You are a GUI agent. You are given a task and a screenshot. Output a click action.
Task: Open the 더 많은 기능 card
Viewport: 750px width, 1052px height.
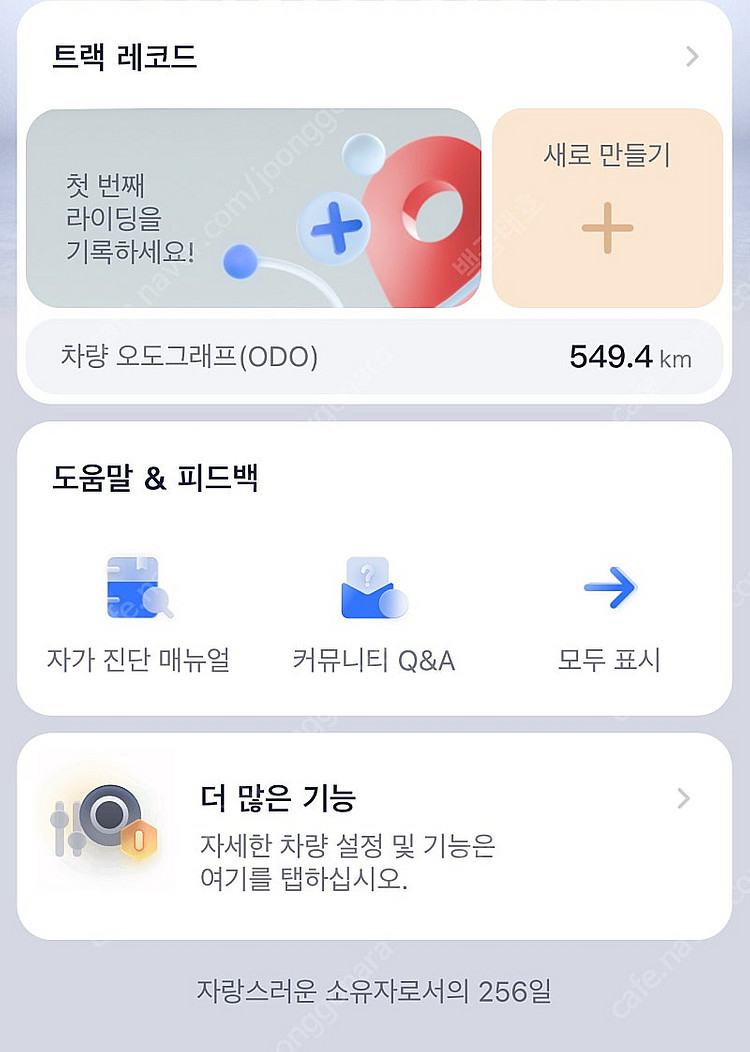click(374, 837)
